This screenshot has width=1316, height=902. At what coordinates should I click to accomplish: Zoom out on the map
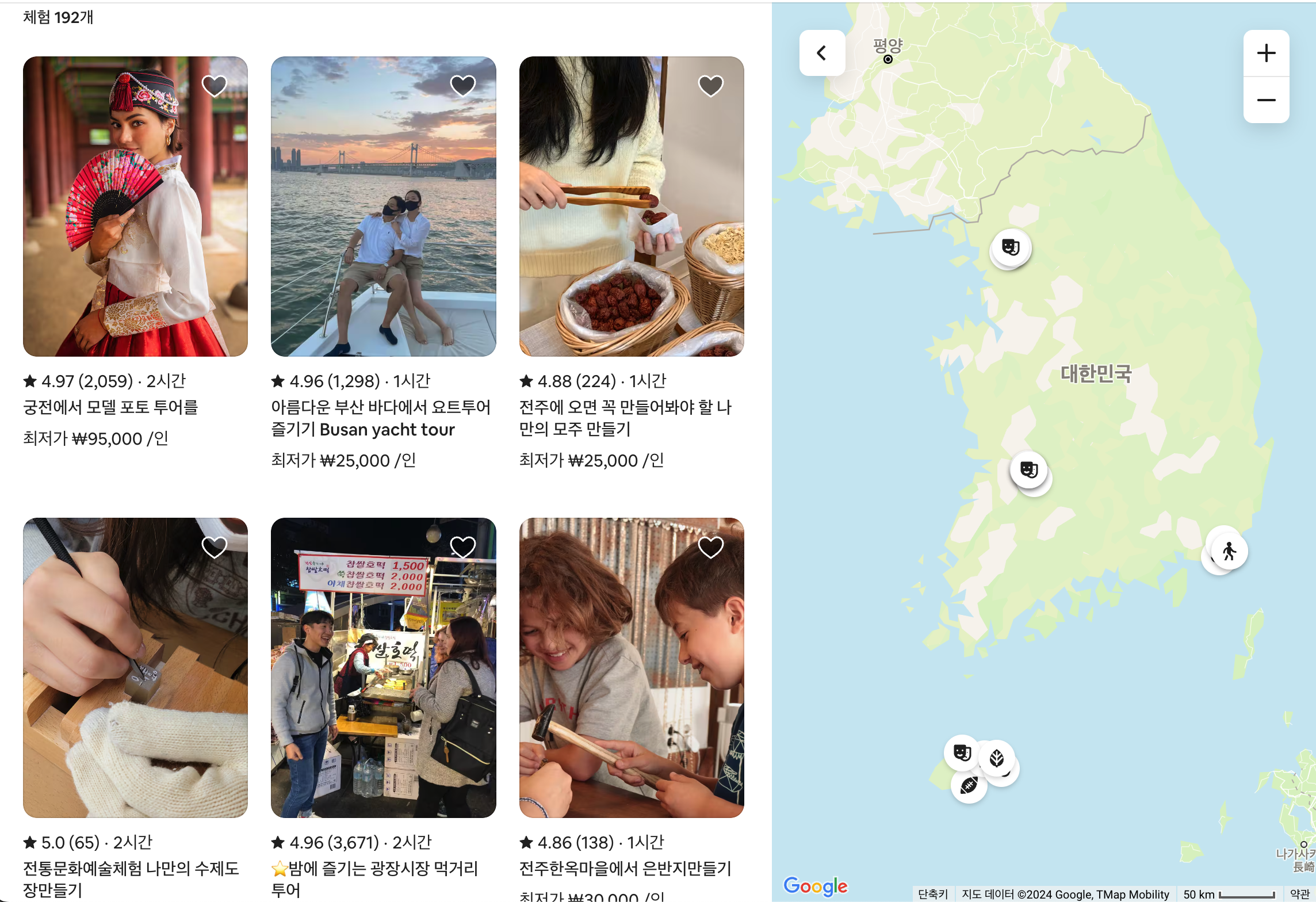[1266, 100]
